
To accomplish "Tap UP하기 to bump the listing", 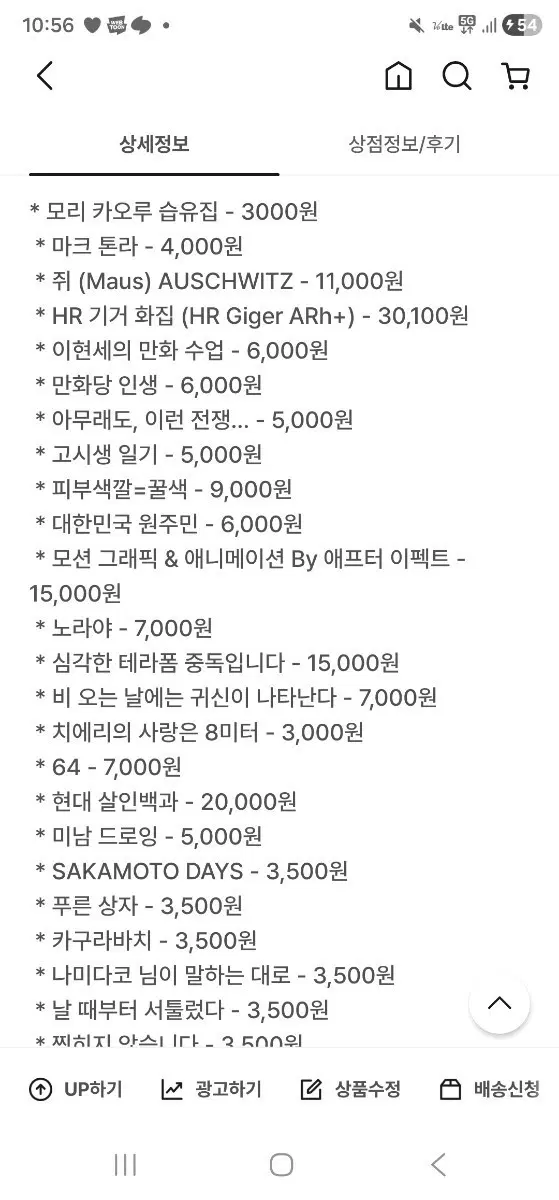I will 75,1089.
